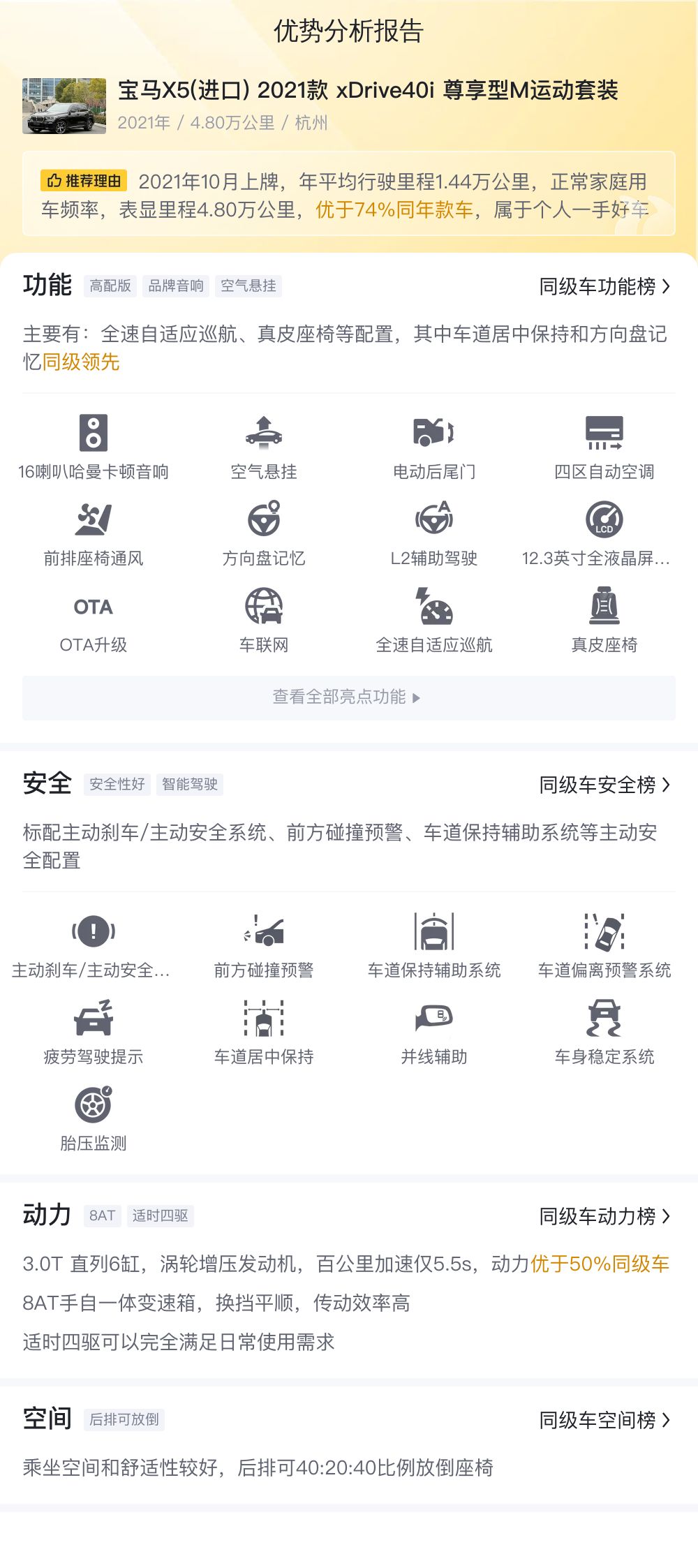The width and height of the screenshot is (698, 1568).
Task: Open the 同级车动力榜 ranking
Action: point(604,1216)
